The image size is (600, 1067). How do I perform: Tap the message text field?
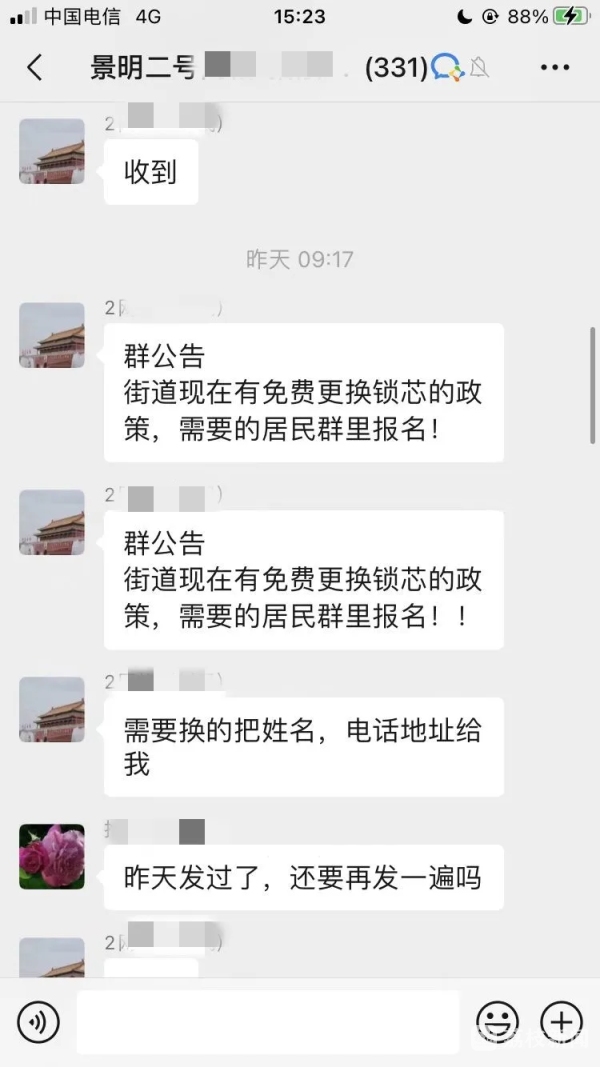tap(268, 1021)
